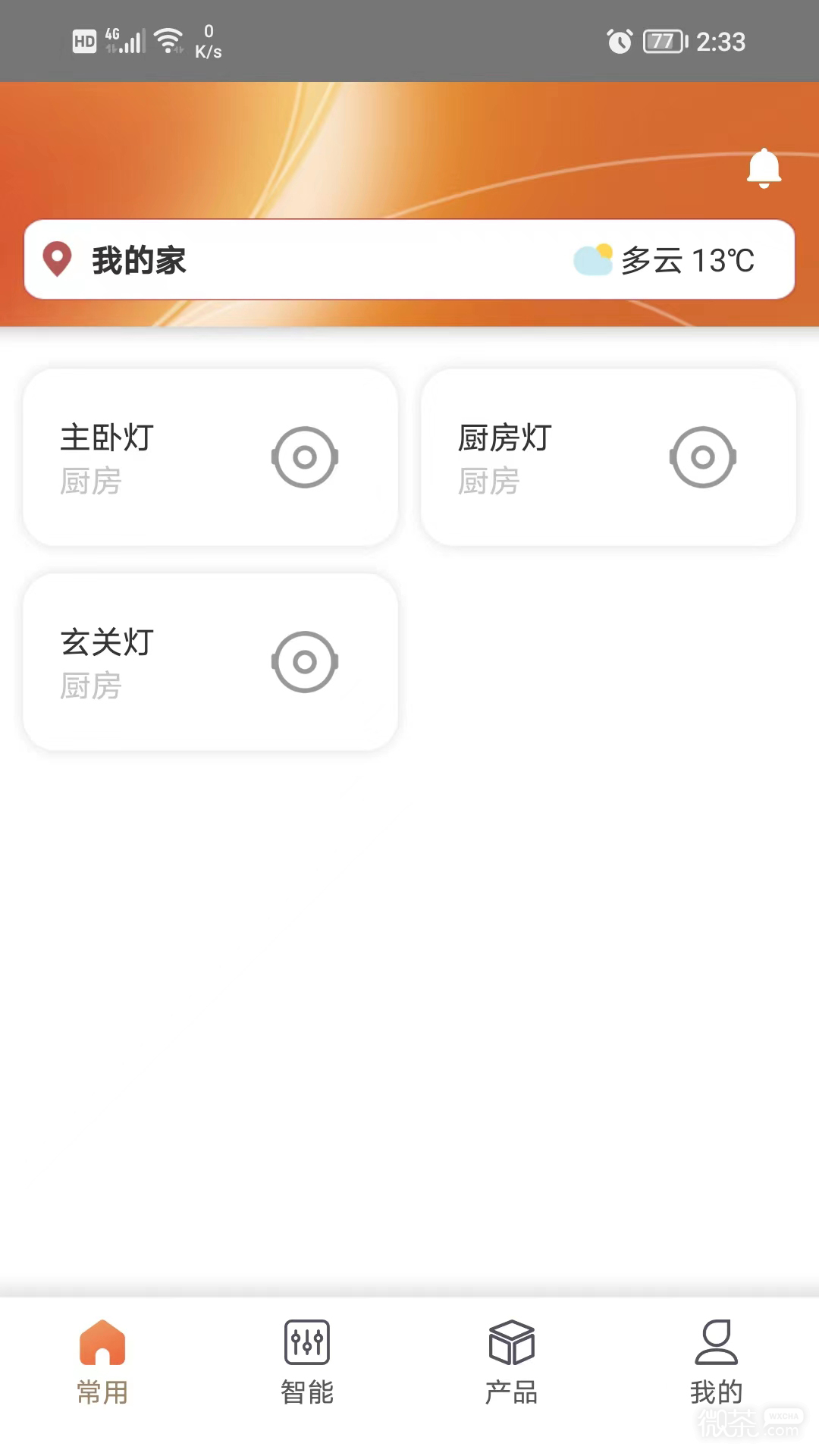819x1456 pixels.
Task: Toggle the 玄关灯 power button
Action: pos(305,662)
